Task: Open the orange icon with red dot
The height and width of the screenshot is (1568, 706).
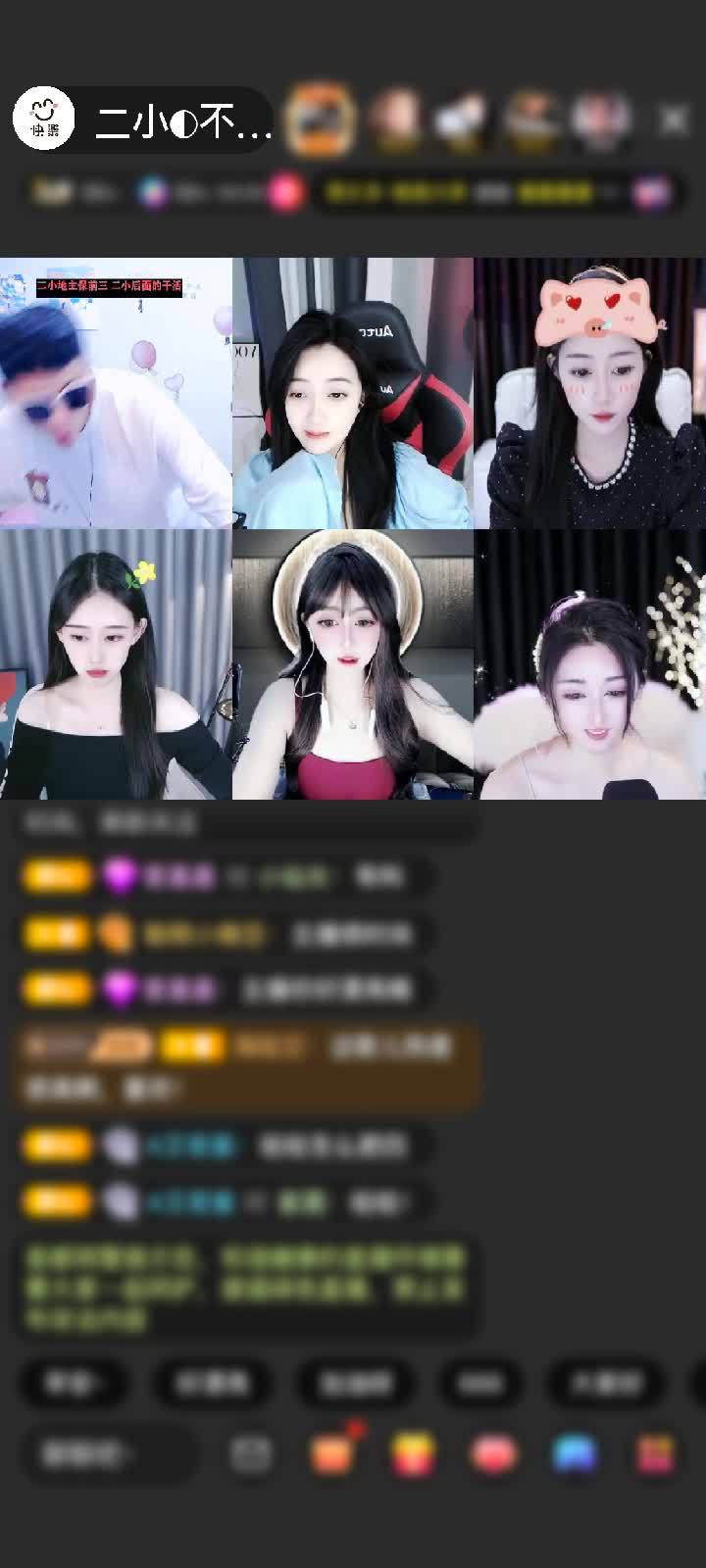Action: pyautogui.click(x=331, y=1453)
